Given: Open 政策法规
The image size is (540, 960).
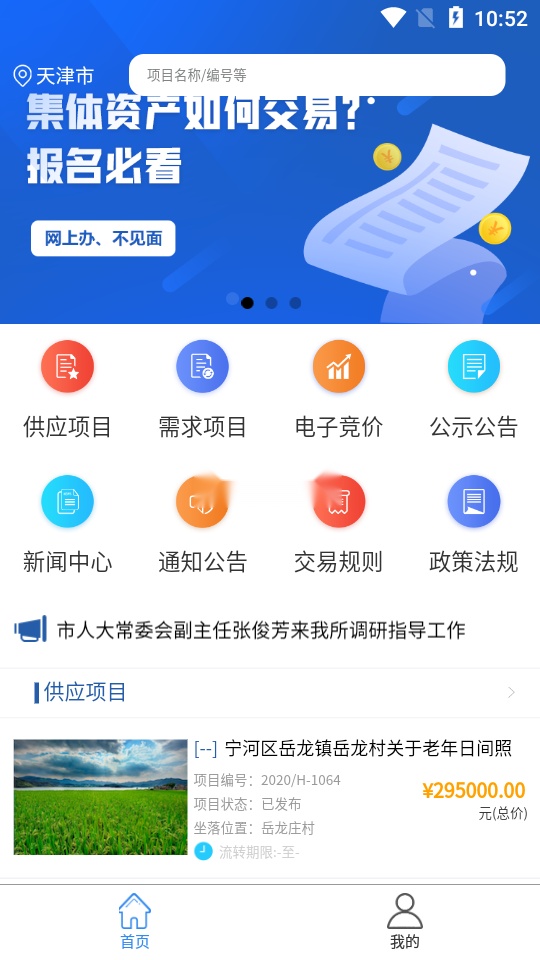Looking at the screenshot, I should 474,525.
